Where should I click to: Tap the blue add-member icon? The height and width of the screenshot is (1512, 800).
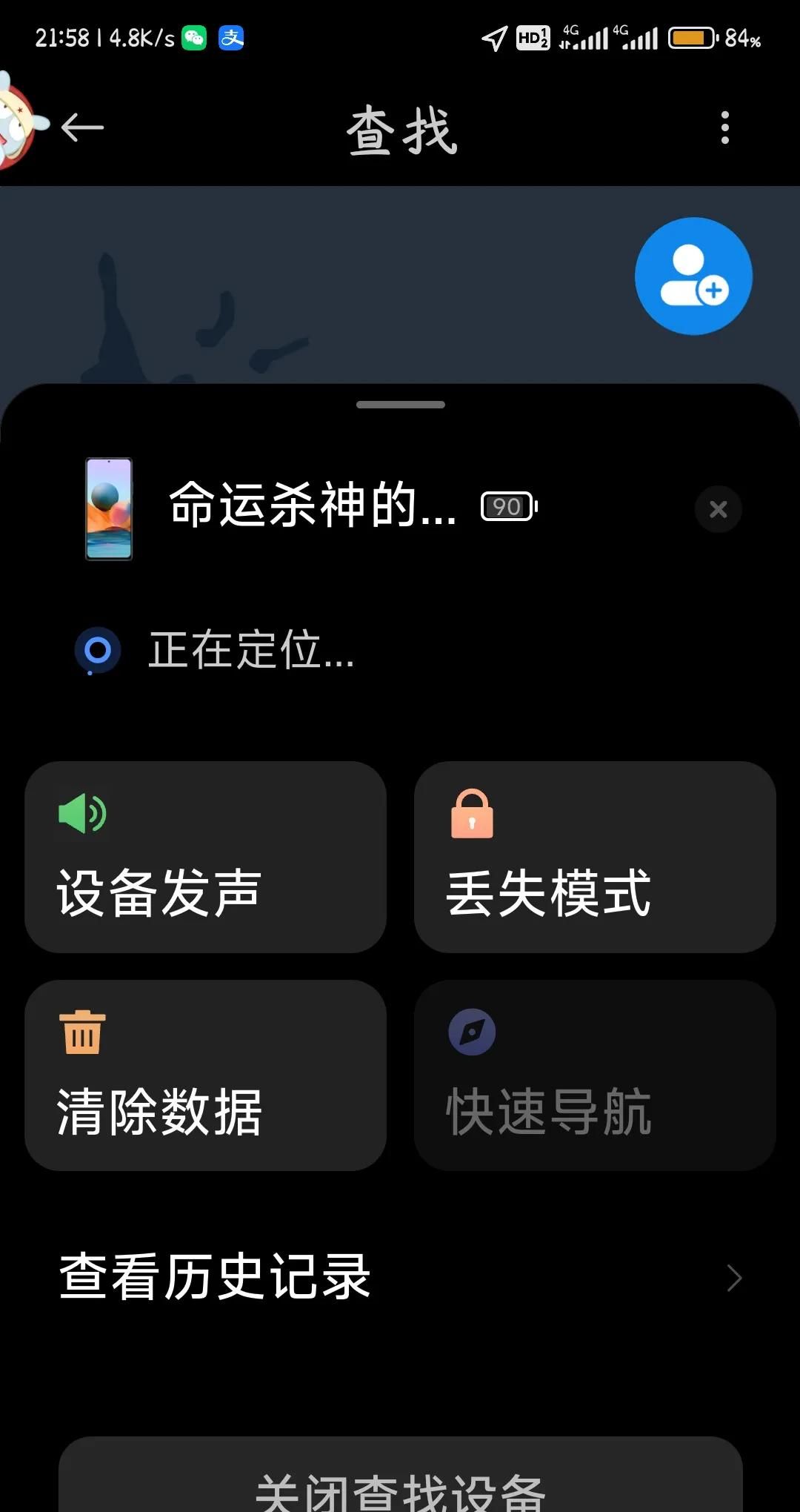(x=693, y=275)
